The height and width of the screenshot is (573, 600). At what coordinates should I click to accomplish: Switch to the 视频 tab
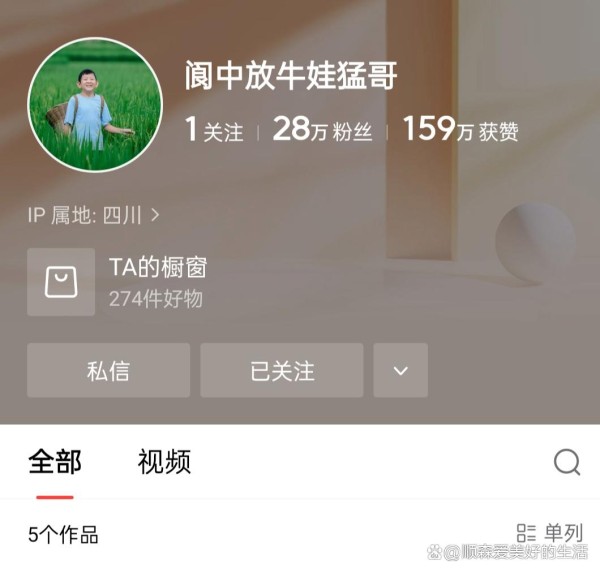click(164, 462)
